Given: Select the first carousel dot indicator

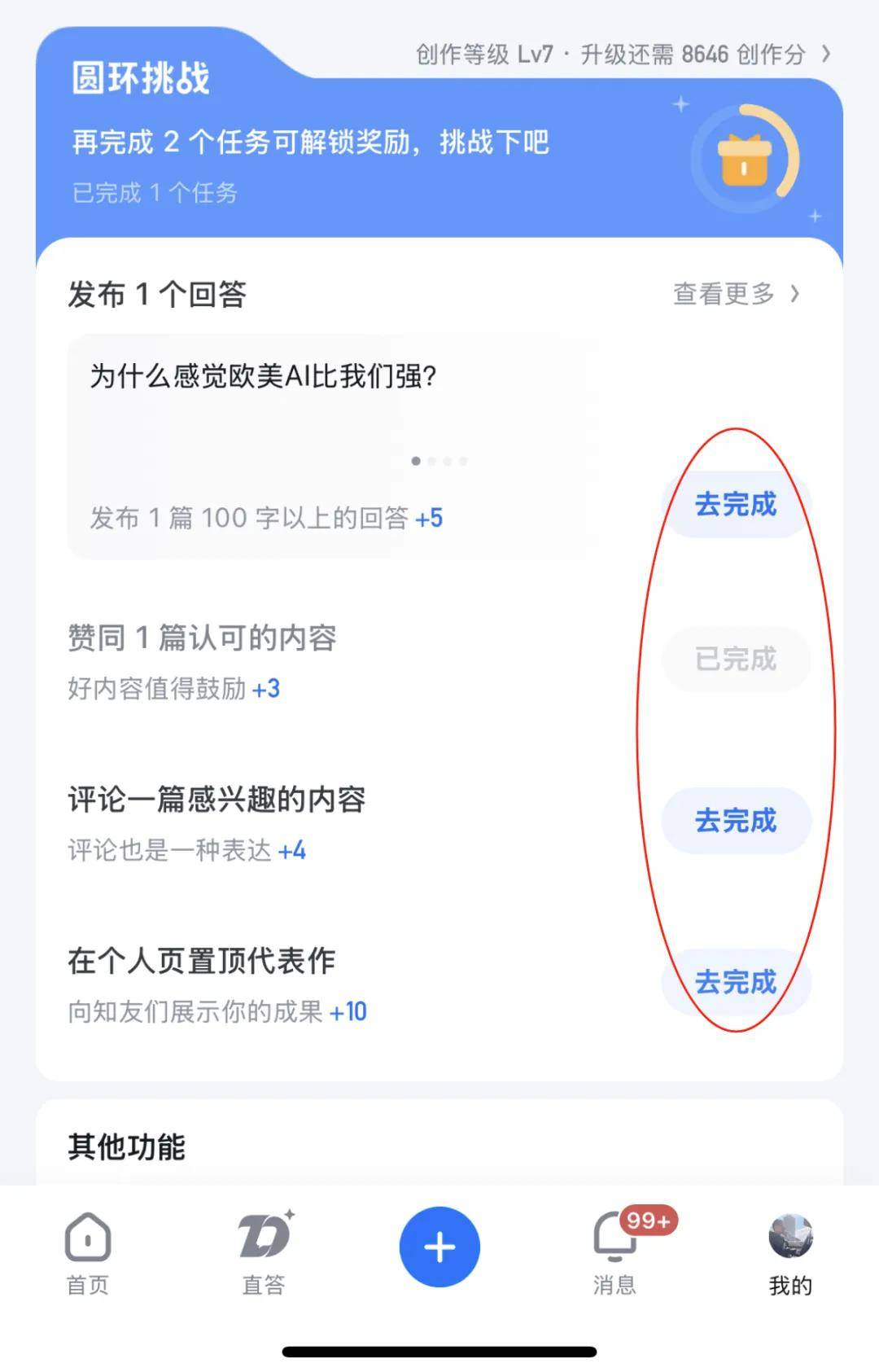Looking at the screenshot, I should (x=416, y=460).
